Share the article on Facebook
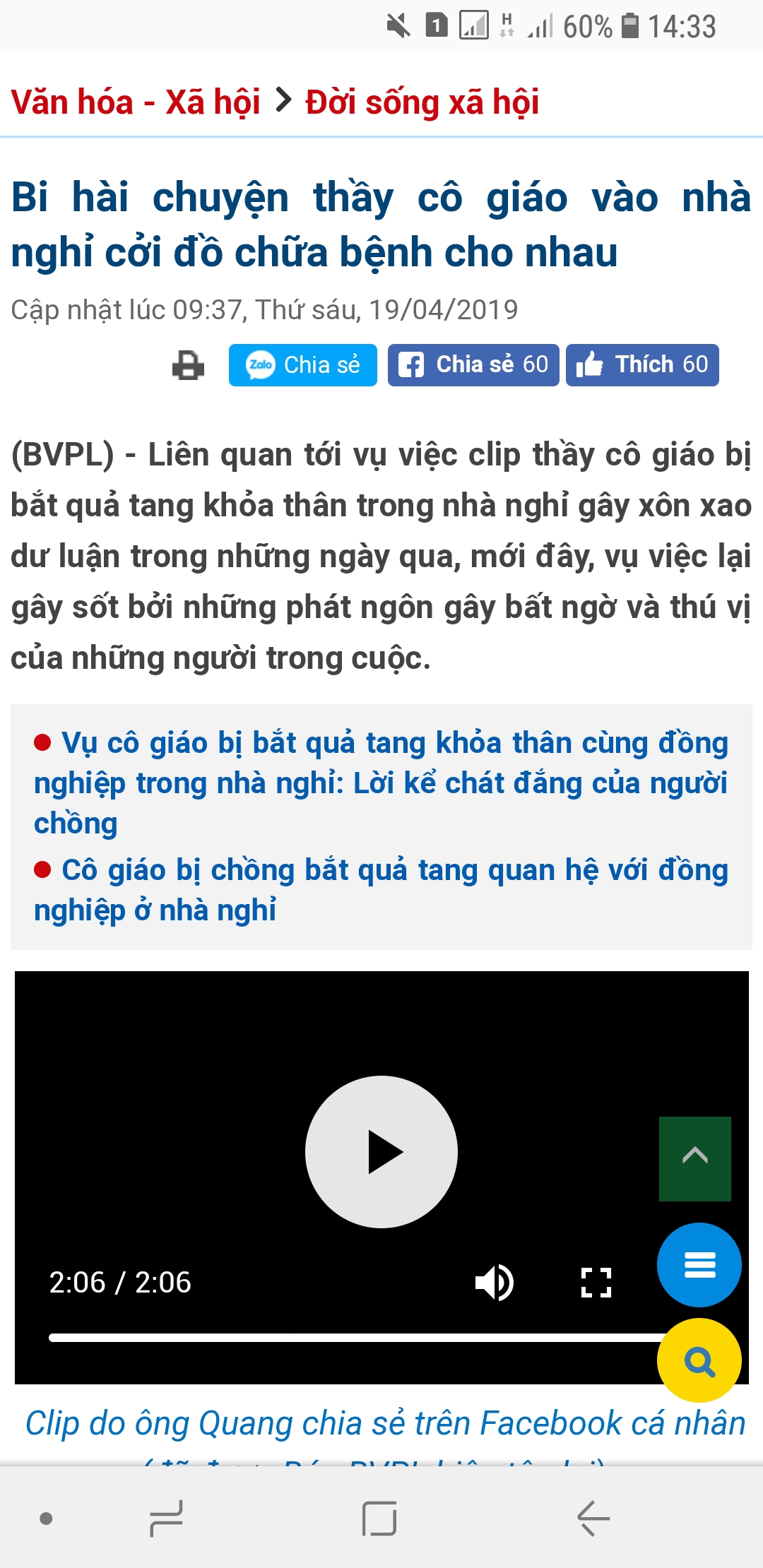This screenshot has width=763, height=1568. coord(472,365)
